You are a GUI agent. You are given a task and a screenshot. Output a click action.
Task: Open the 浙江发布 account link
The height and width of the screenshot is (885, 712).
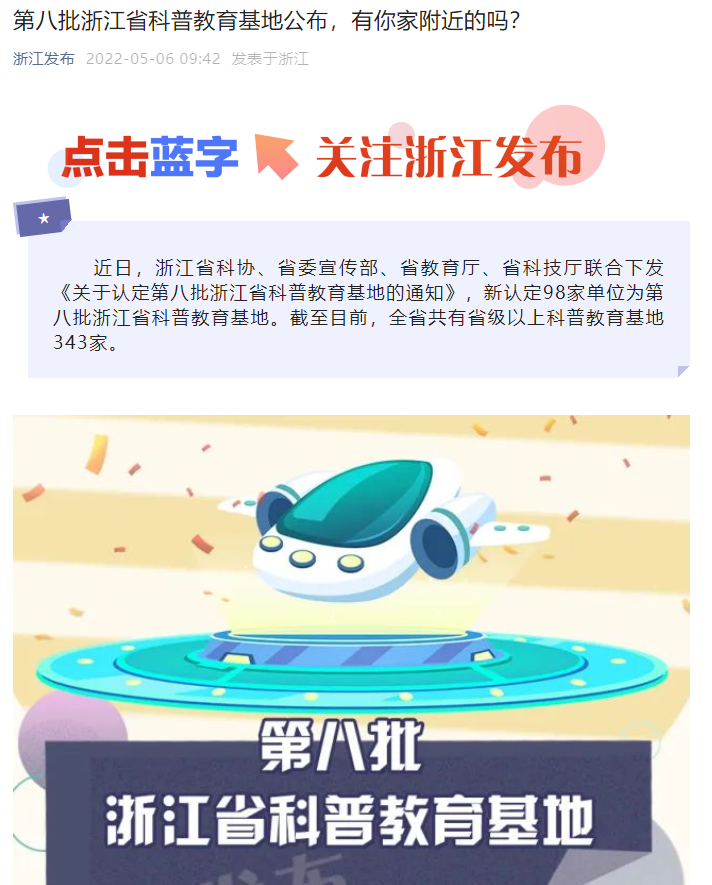pos(43,59)
